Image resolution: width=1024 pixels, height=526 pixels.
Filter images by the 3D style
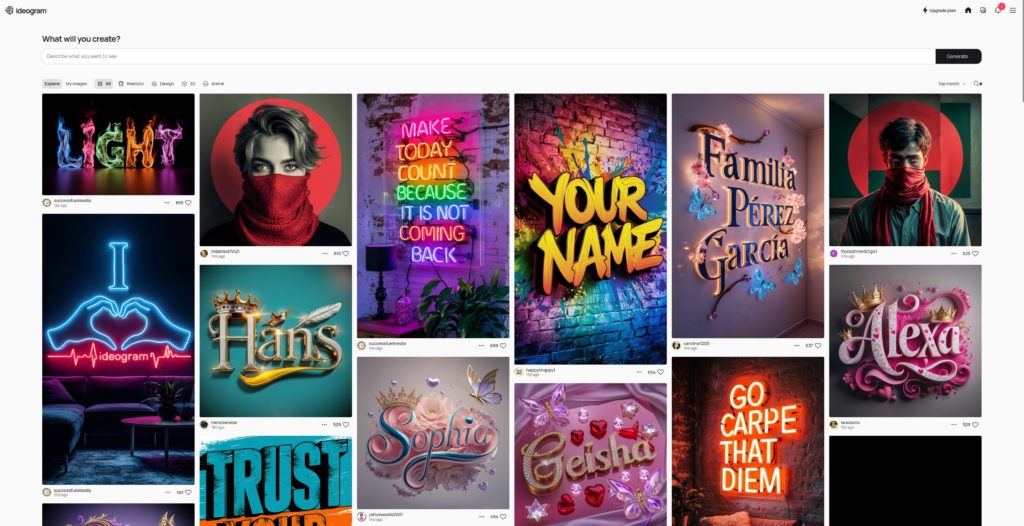(x=188, y=84)
